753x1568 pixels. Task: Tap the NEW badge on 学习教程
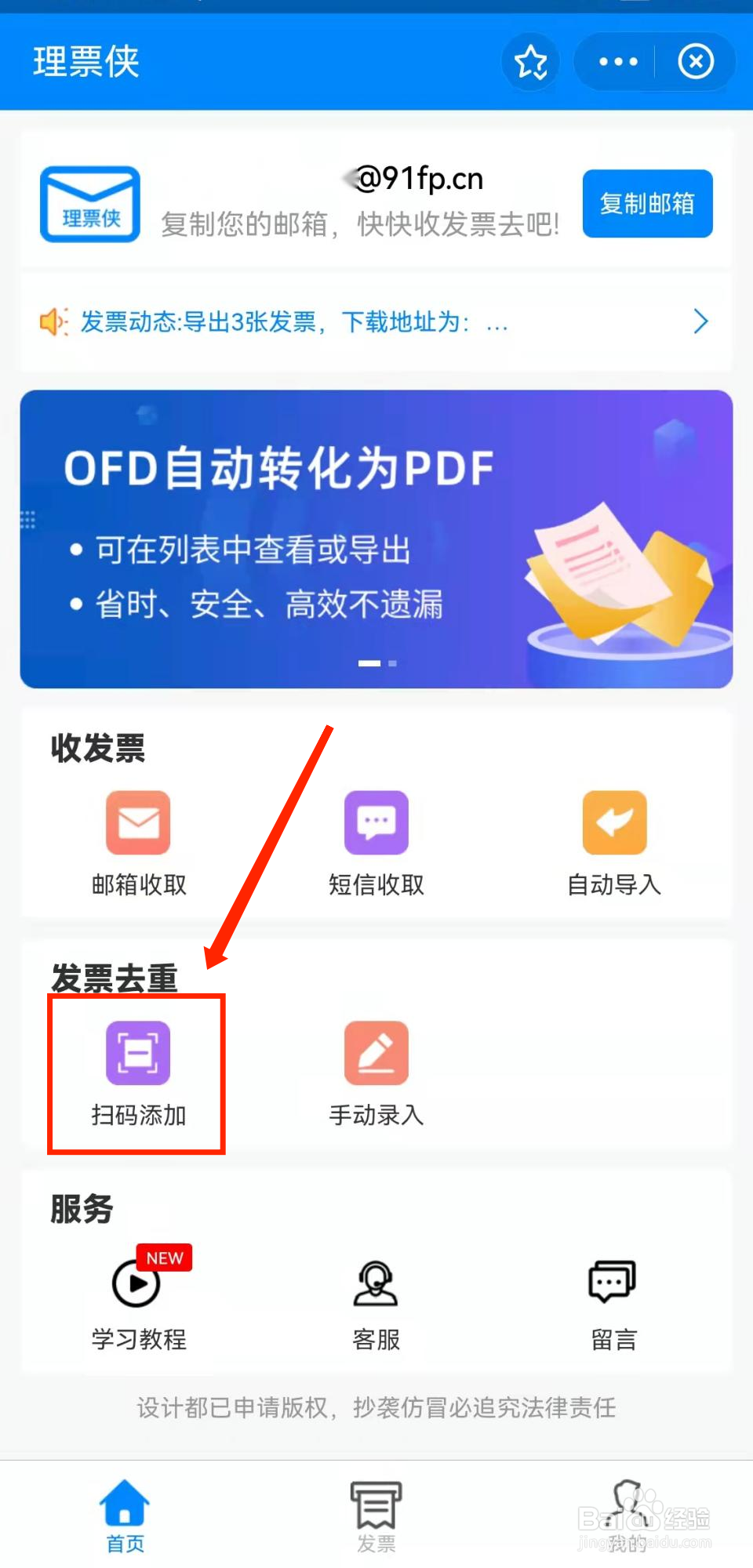(164, 1258)
